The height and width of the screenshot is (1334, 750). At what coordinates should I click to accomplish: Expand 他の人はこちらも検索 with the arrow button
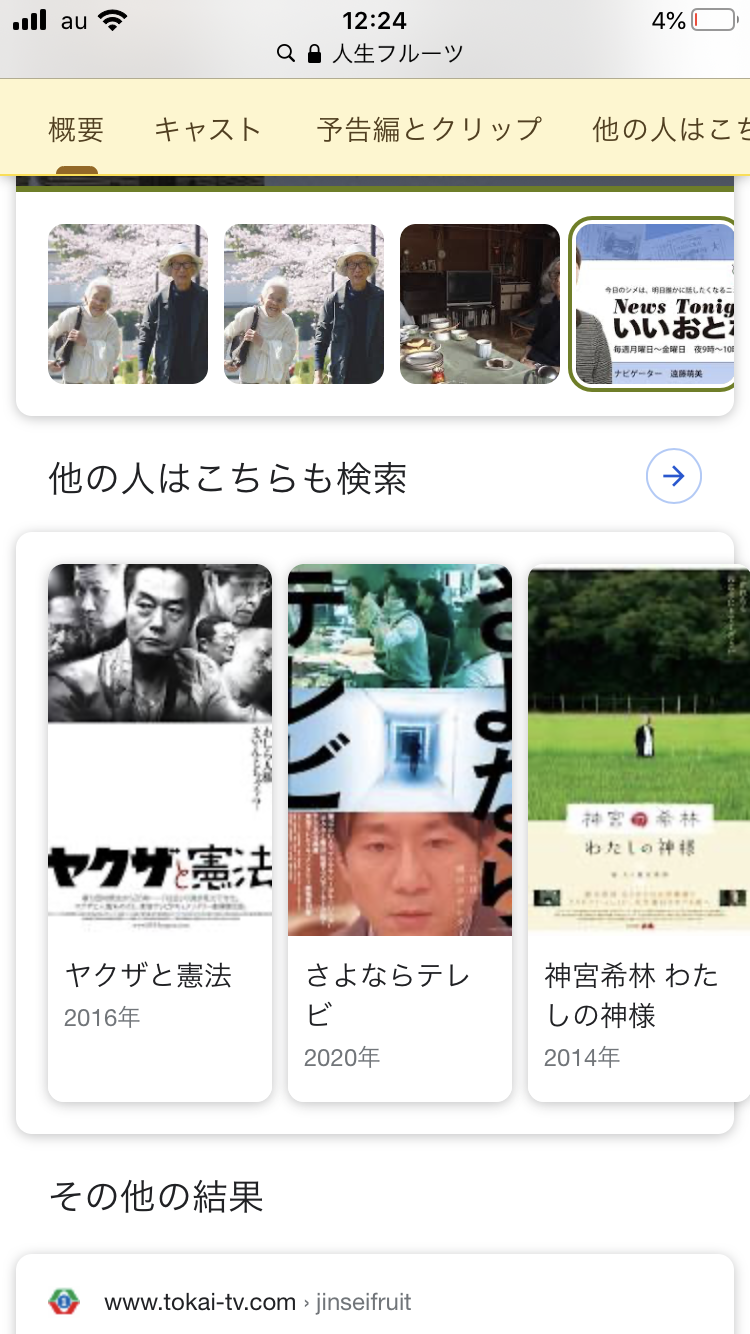click(x=674, y=476)
